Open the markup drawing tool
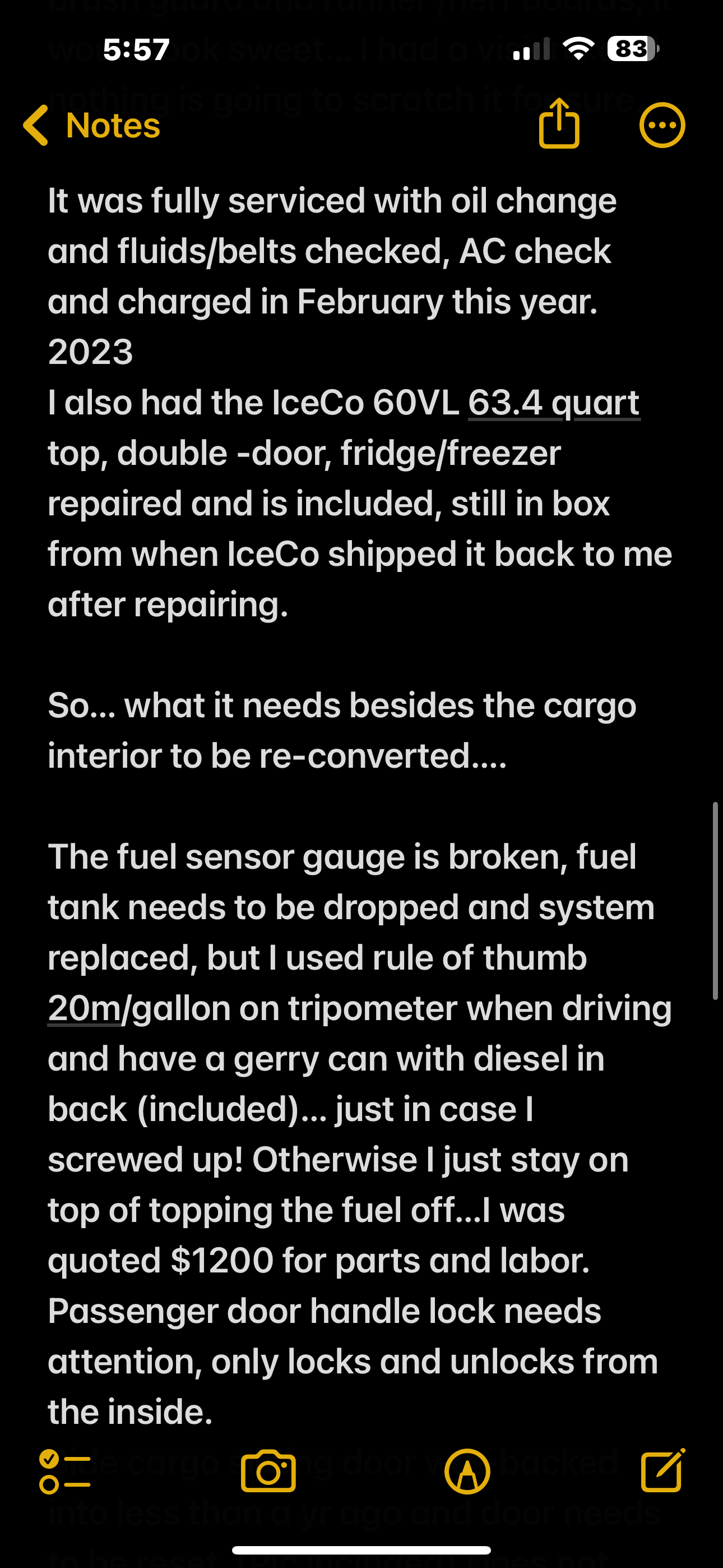 467,1472
